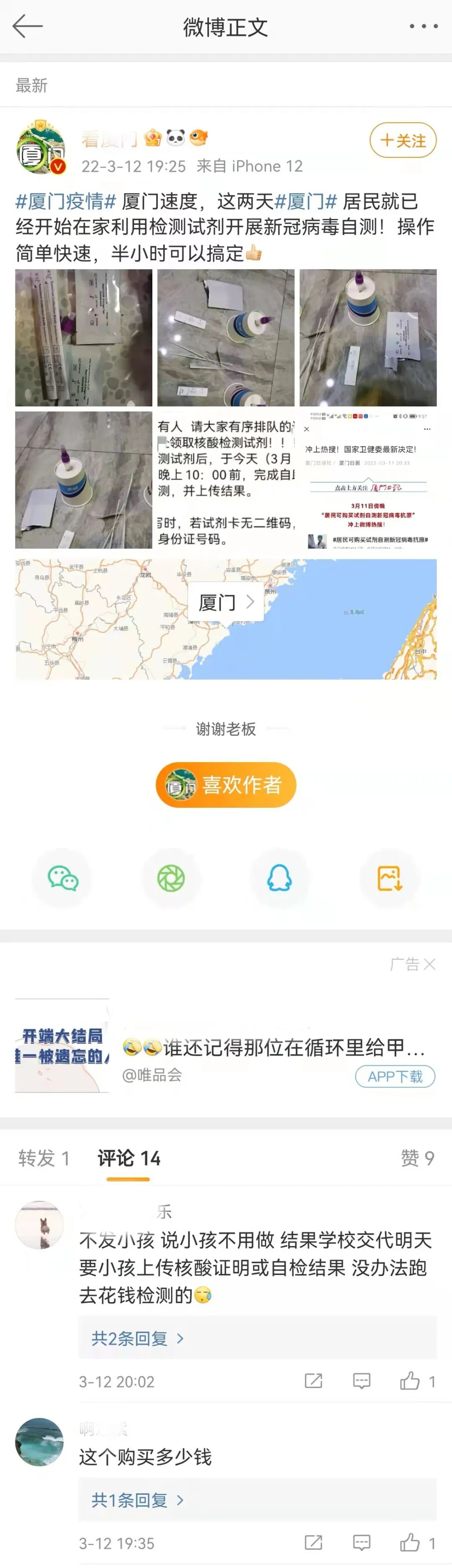Screen dimensions: 452x1568
Task: Open the 厦门 location on map
Action: point(226,602)
